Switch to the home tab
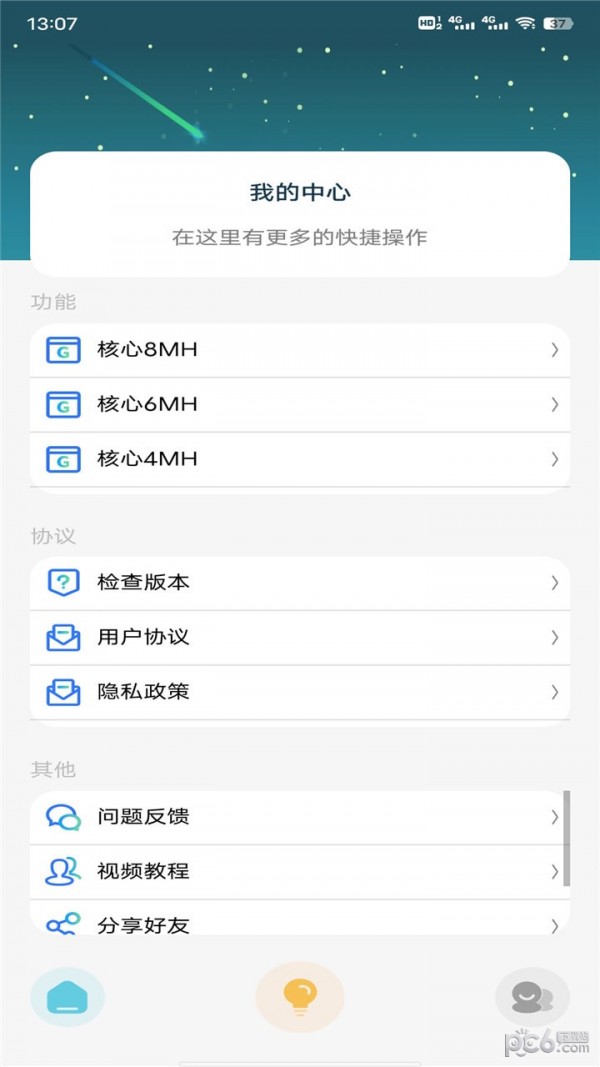This screenshot has width=600, height=1067. tap(67, 997)
